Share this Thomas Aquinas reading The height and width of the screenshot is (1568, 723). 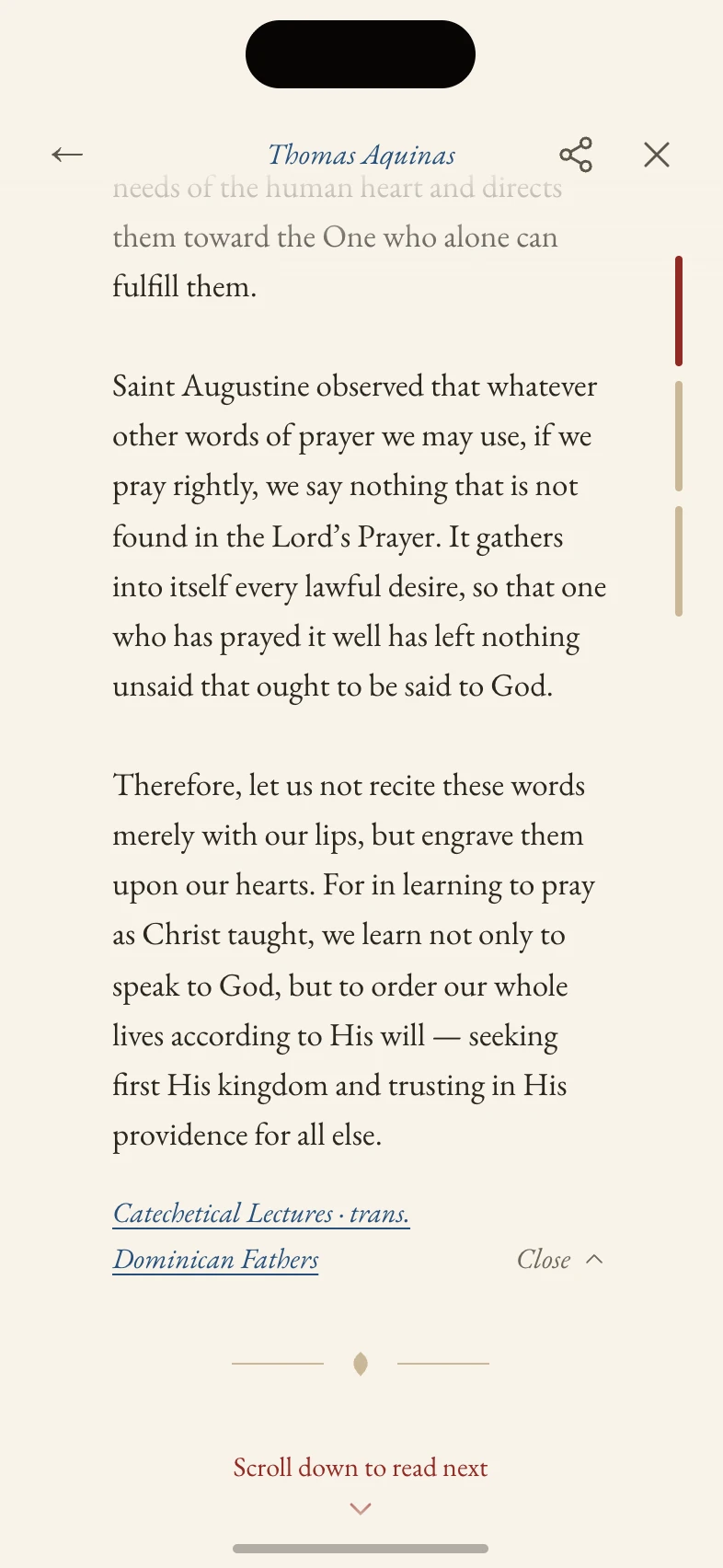point(576,155)
